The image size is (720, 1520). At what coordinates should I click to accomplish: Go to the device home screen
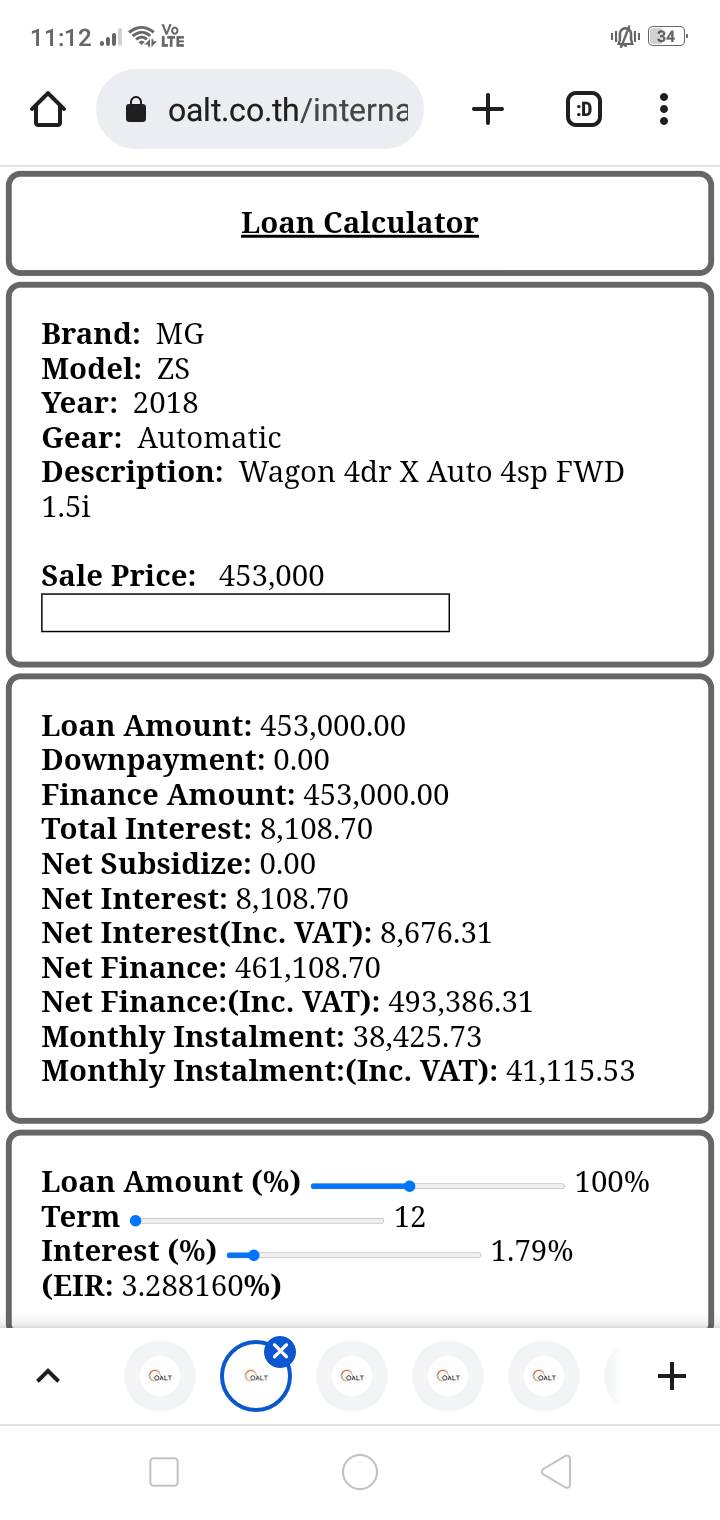(360, 1471)
